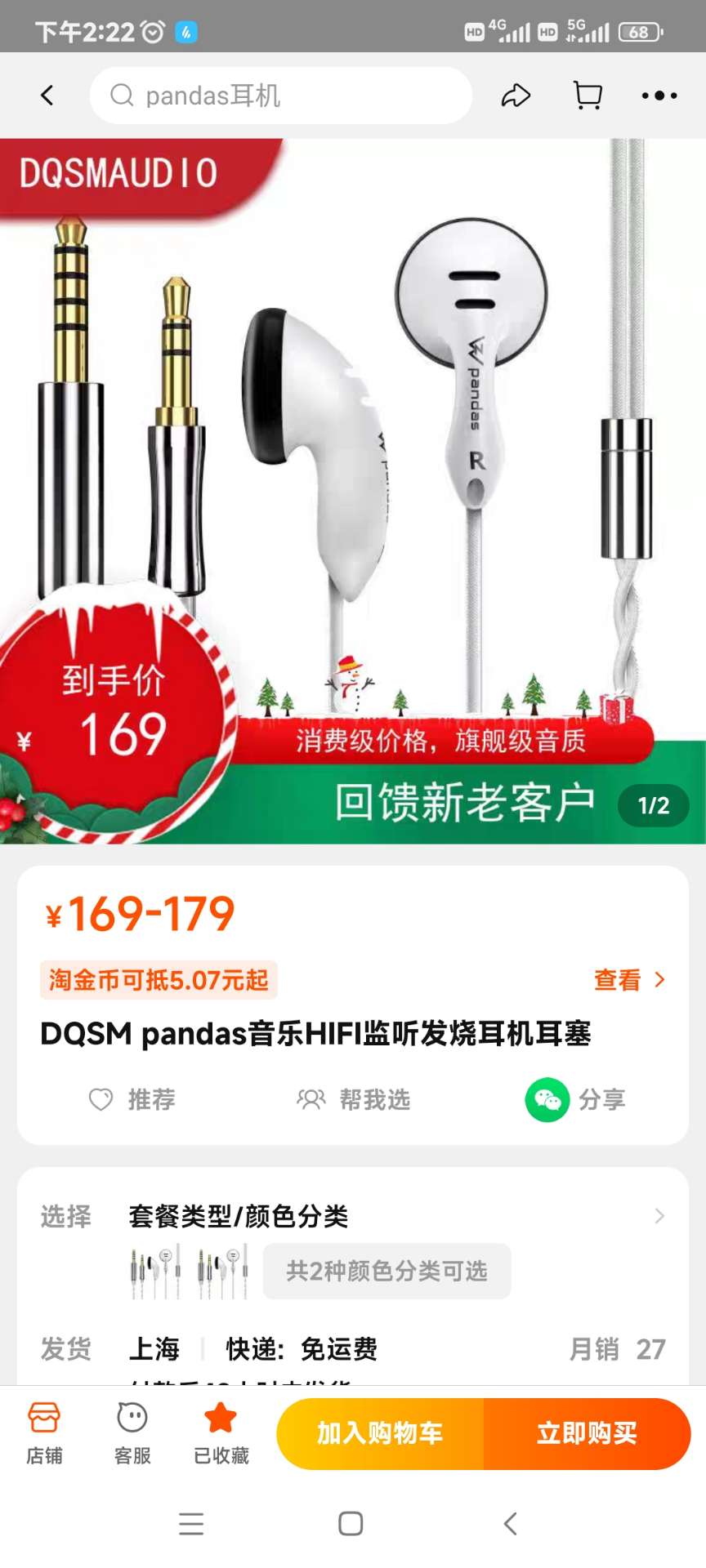Go back using the top arrow
The image size is (706, 1568).
pyautogui.click(x=47, y=96)
